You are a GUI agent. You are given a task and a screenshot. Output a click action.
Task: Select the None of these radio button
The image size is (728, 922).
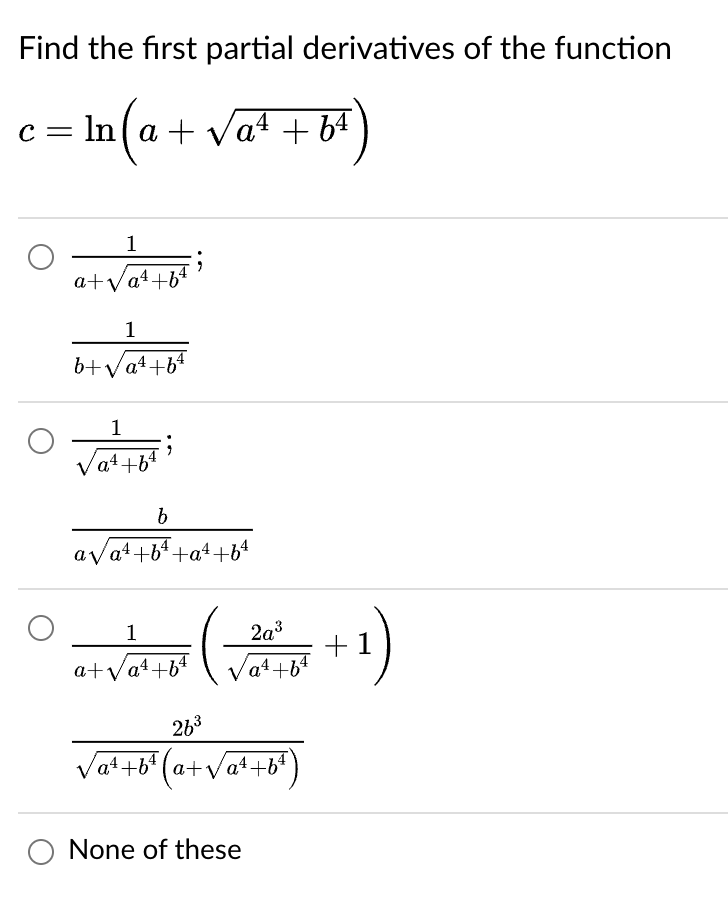pos(41,851)
